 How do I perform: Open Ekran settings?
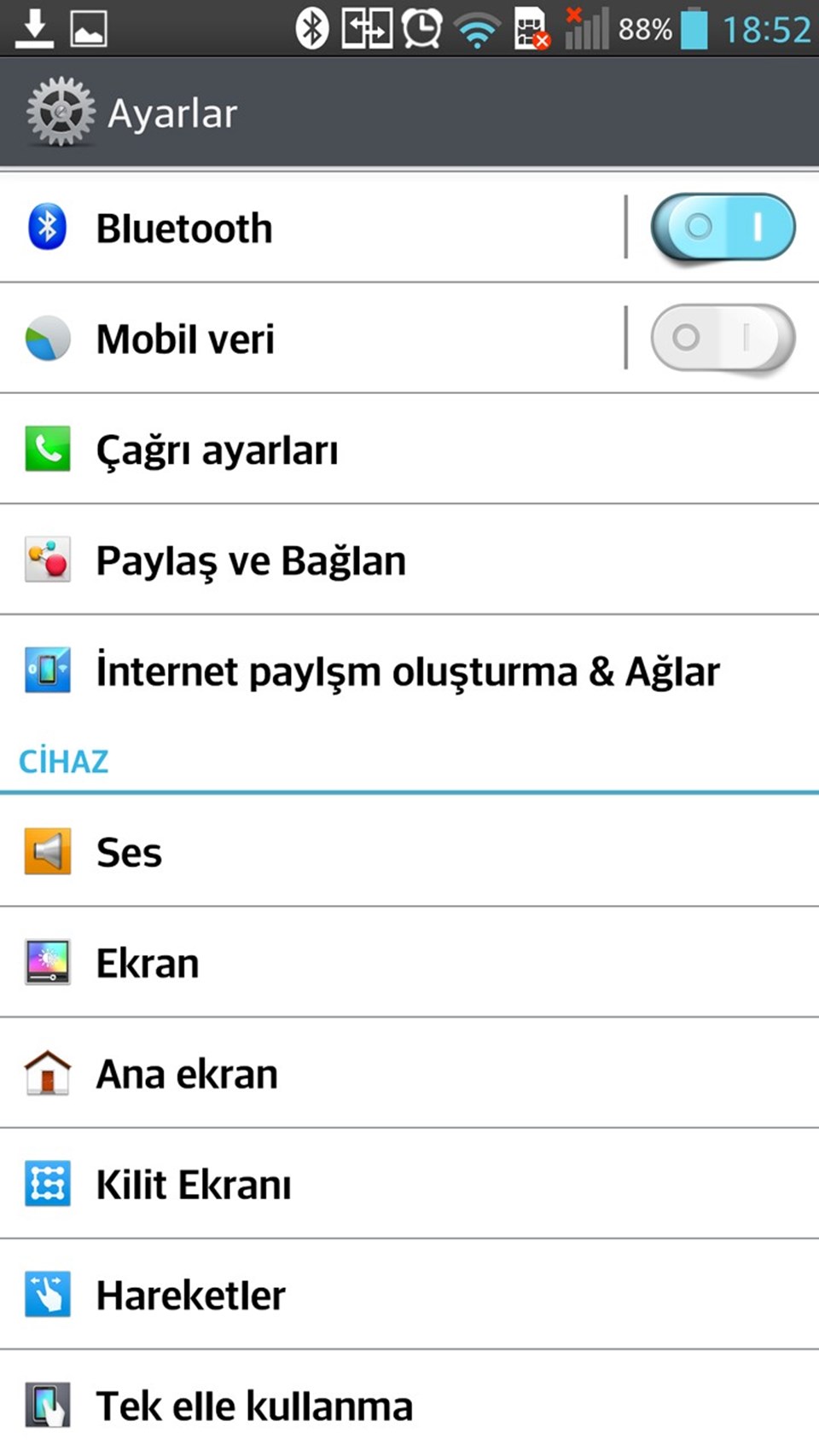(x=409, y=963)
